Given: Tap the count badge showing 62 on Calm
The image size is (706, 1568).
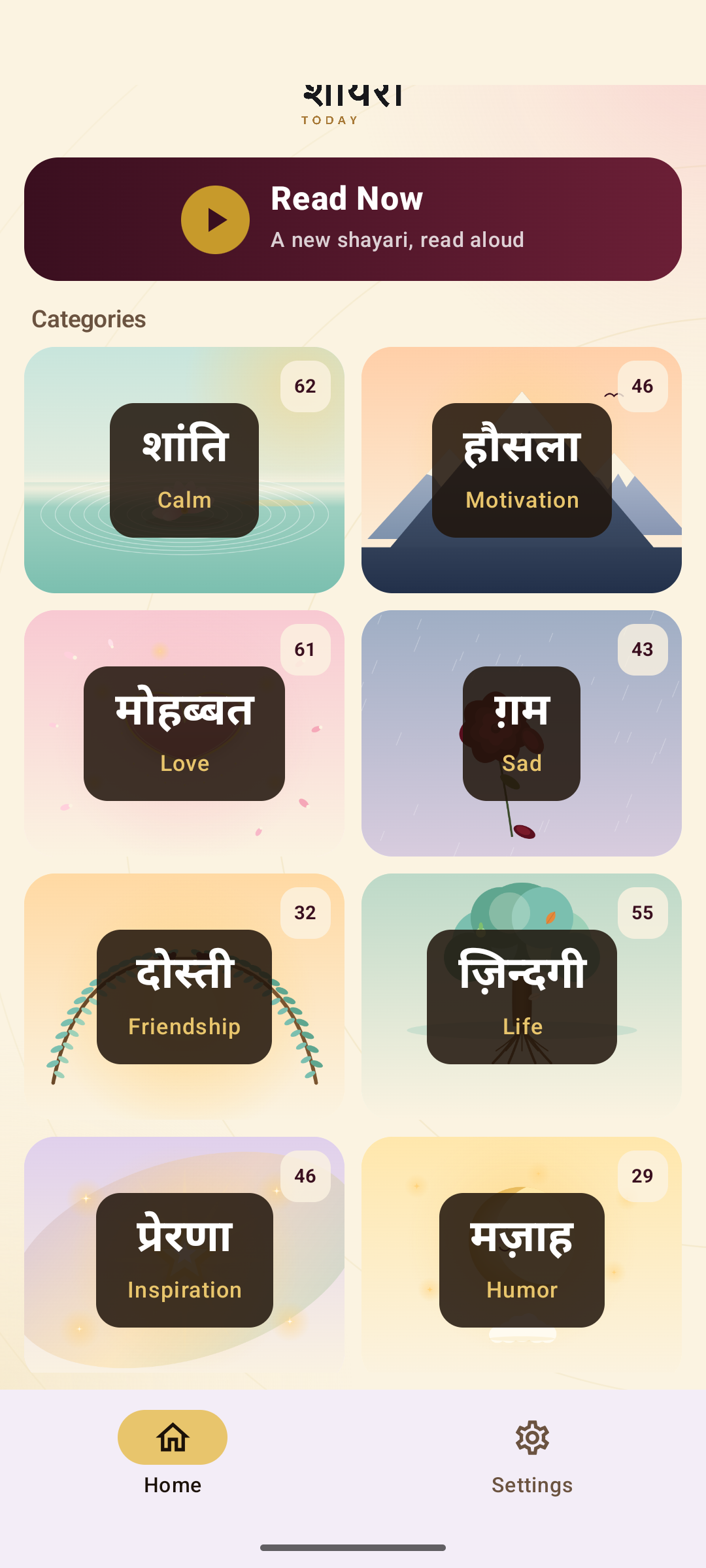Looking at the screenshot, I should click(x=305, y=385).
